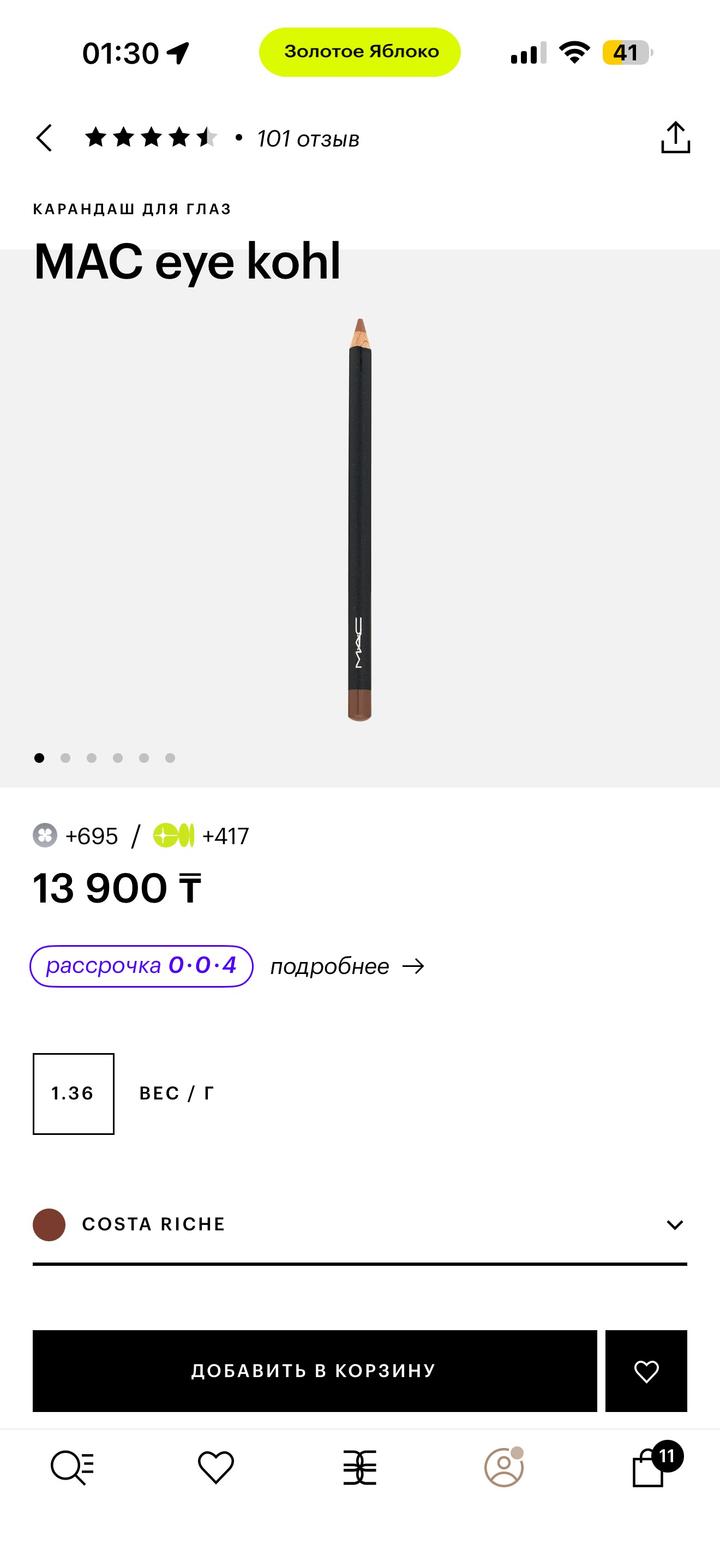Switch to the favorites tab
Image resolution: width=720 pixels, height=1564 pixels.
tap(215, 1467)
